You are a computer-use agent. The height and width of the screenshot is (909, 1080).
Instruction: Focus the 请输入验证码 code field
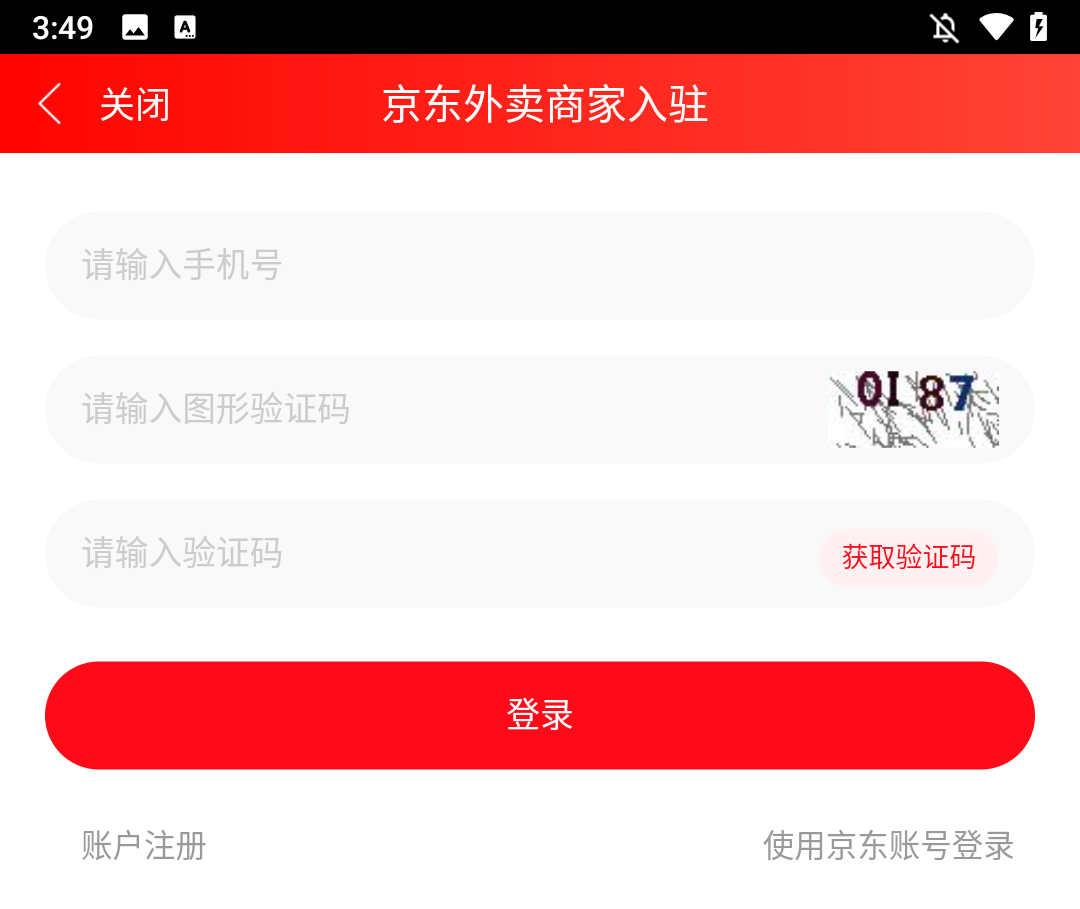[x=420, y=553]
